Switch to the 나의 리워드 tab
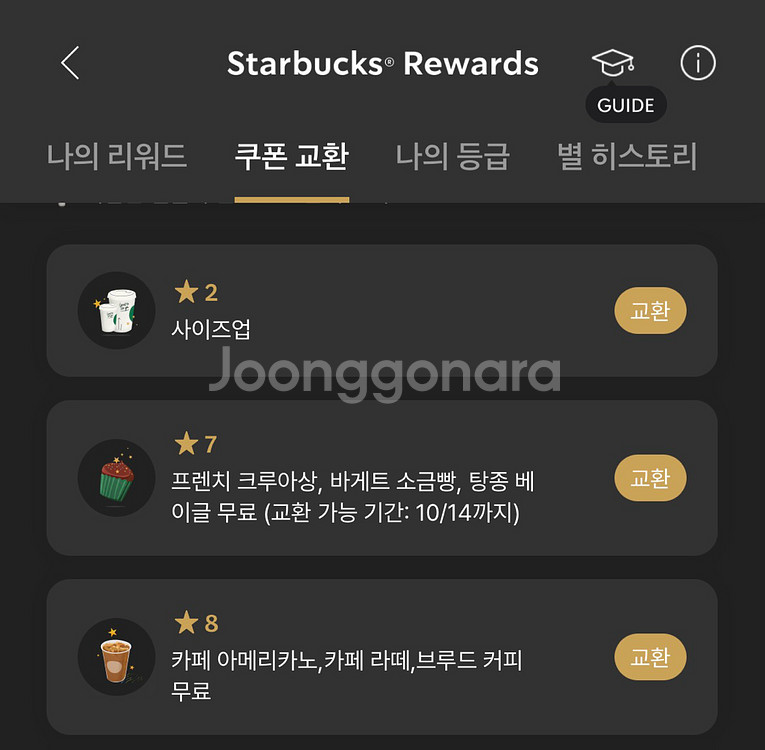 tap(116, 157)
